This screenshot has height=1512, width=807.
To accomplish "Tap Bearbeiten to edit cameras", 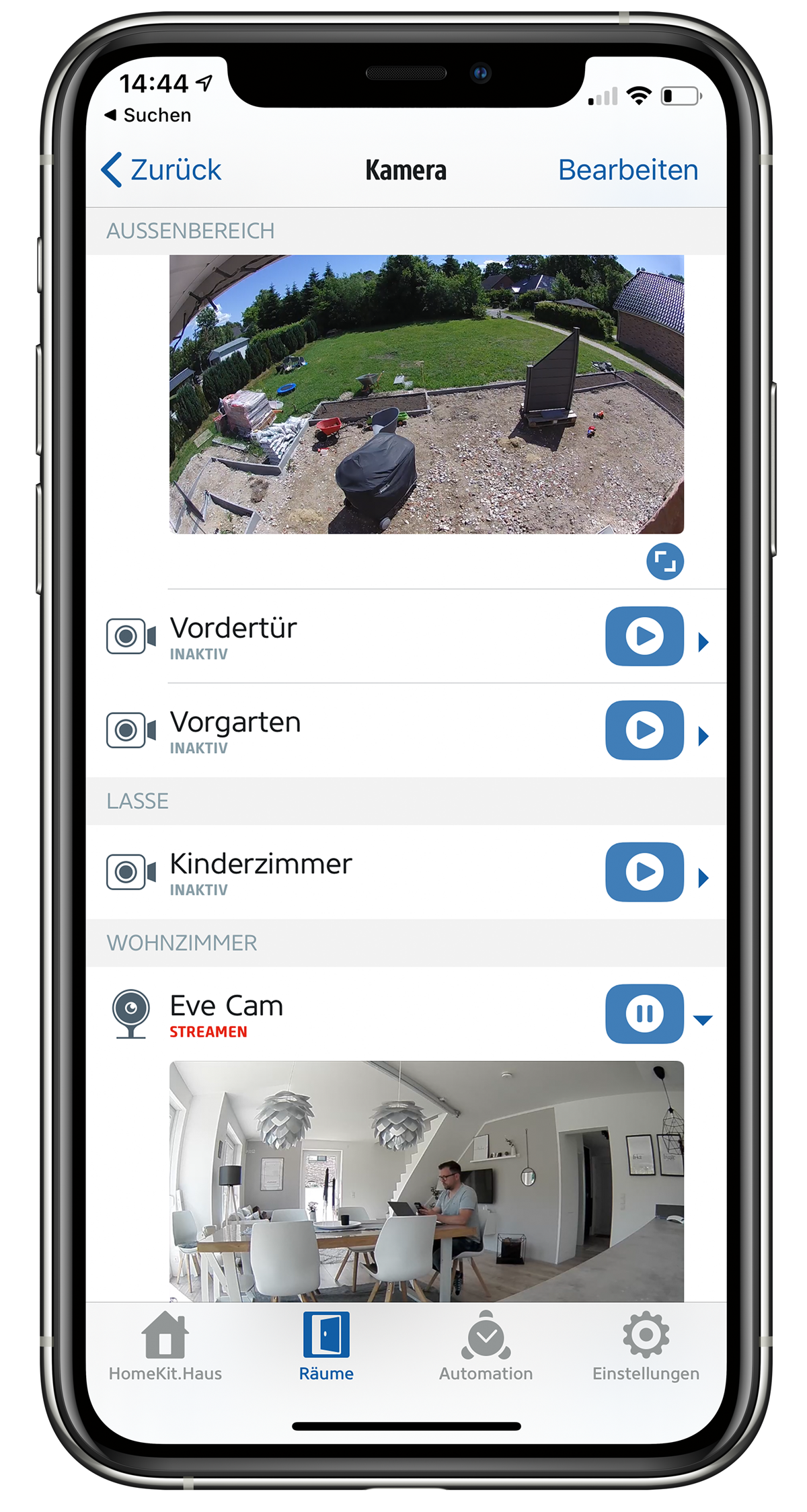I will pos(627,170).
